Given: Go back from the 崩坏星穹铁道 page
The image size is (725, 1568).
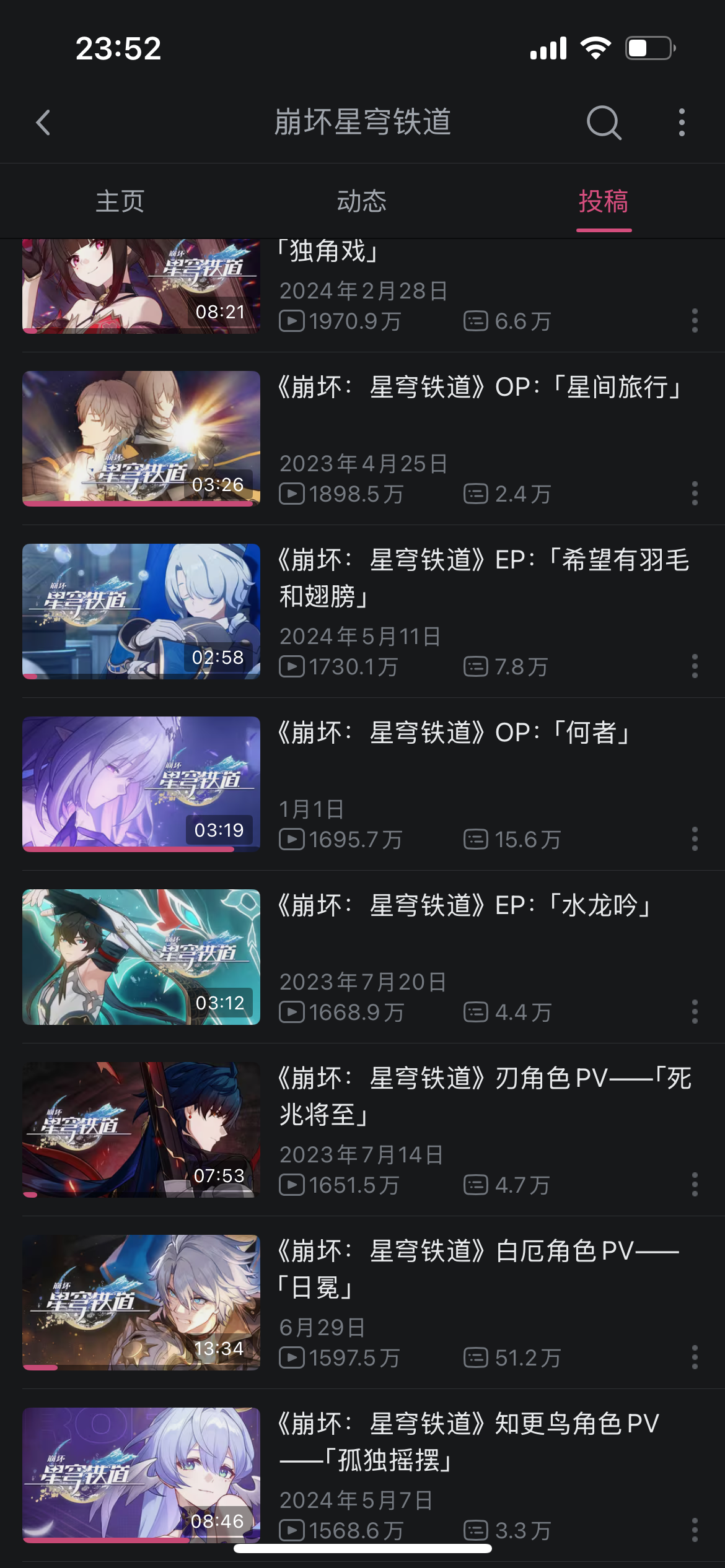Looking at the screenshot, I should tap(43, 123).
